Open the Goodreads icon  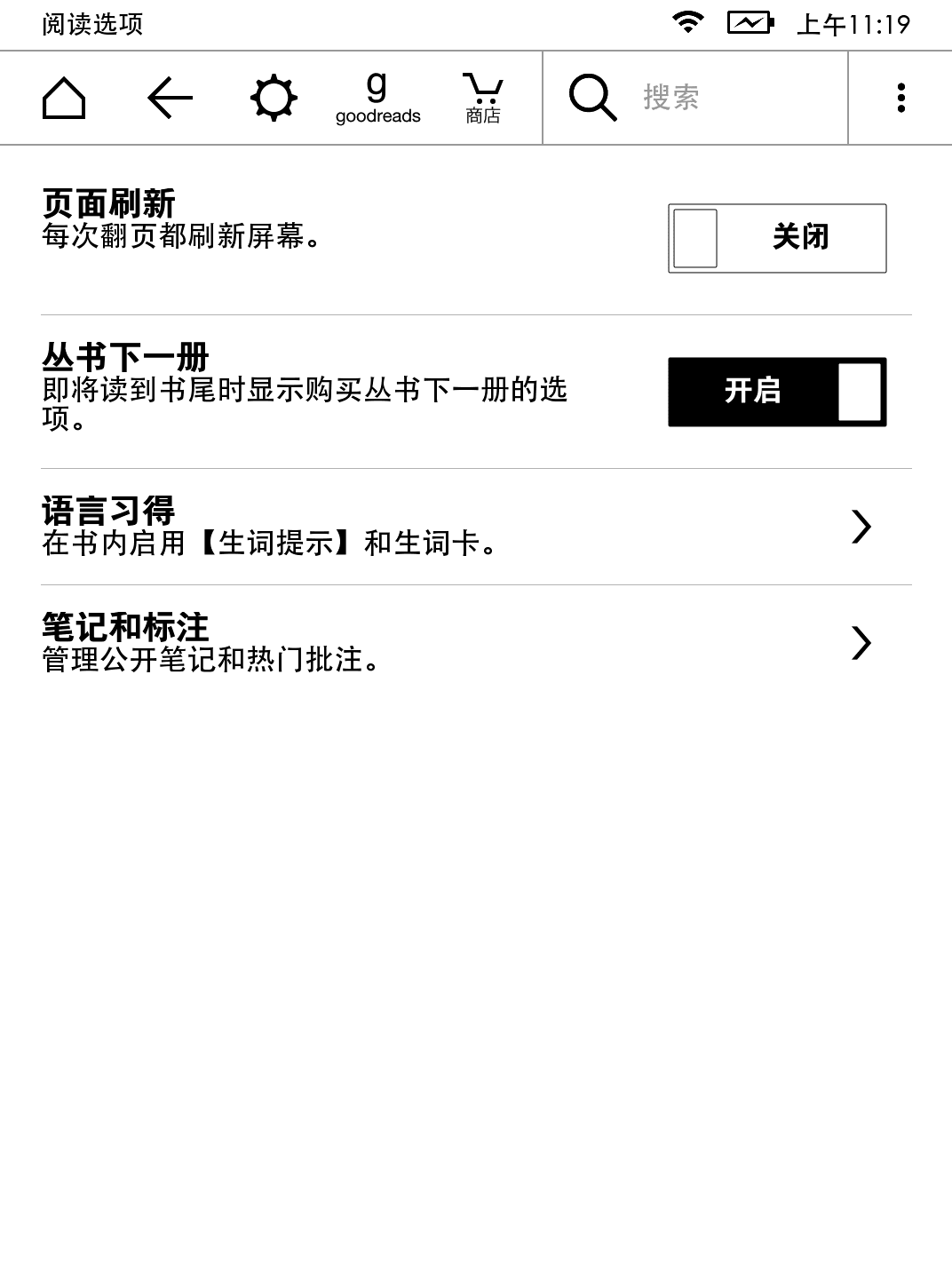(376, 98)
